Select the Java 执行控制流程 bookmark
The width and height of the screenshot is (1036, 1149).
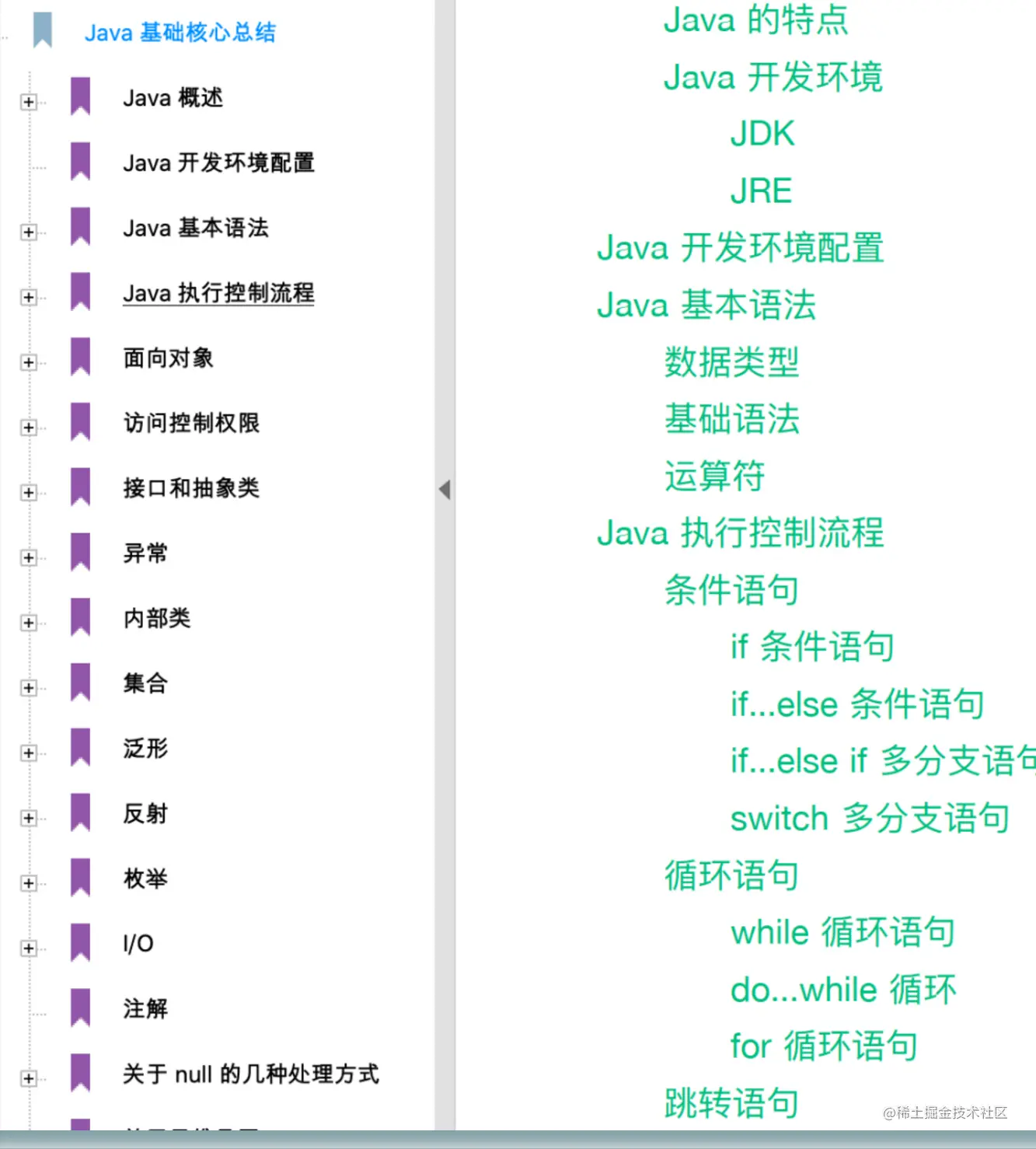click(218, 293)
